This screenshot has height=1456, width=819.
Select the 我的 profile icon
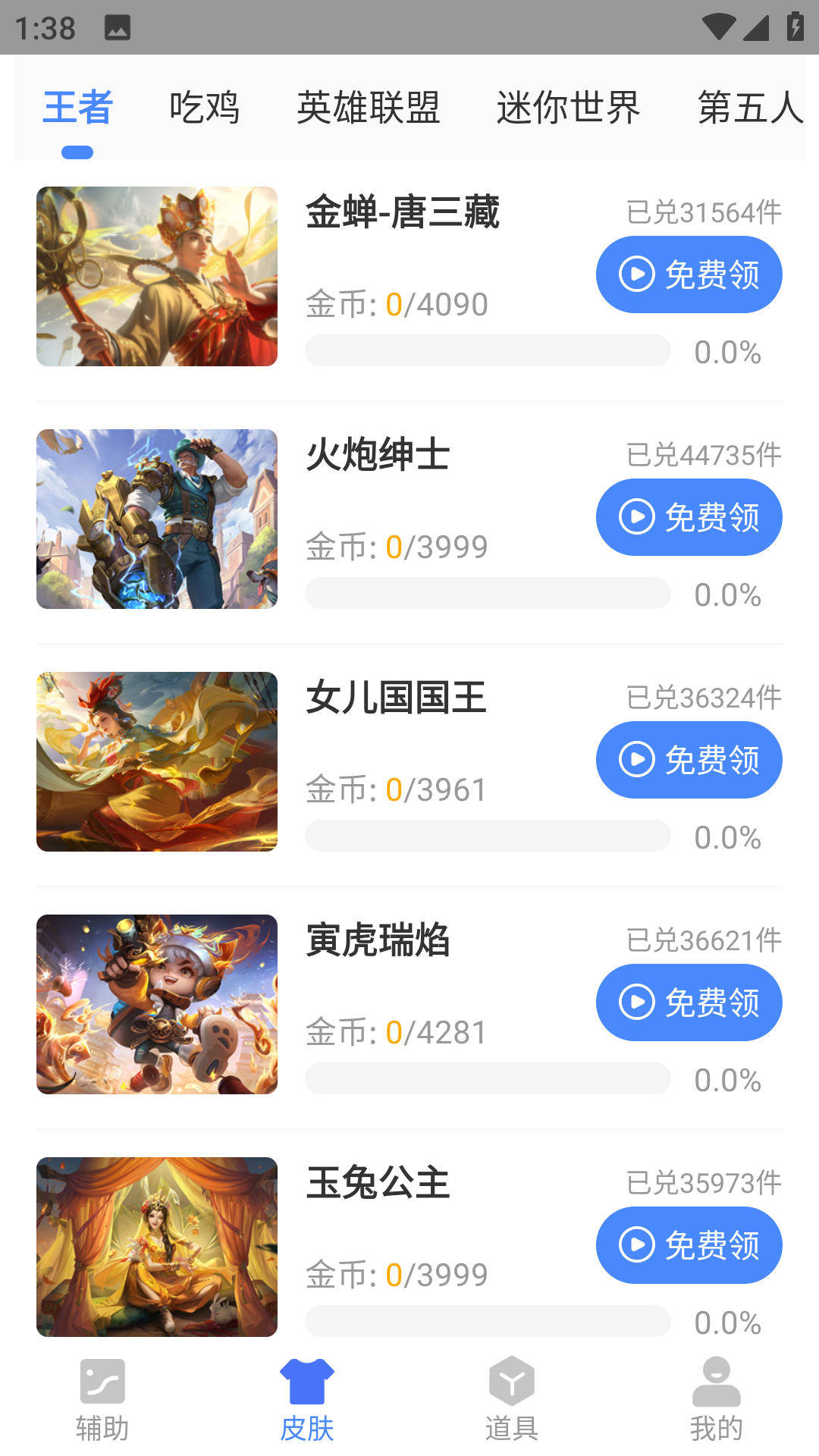click(x=716, y=1380)
